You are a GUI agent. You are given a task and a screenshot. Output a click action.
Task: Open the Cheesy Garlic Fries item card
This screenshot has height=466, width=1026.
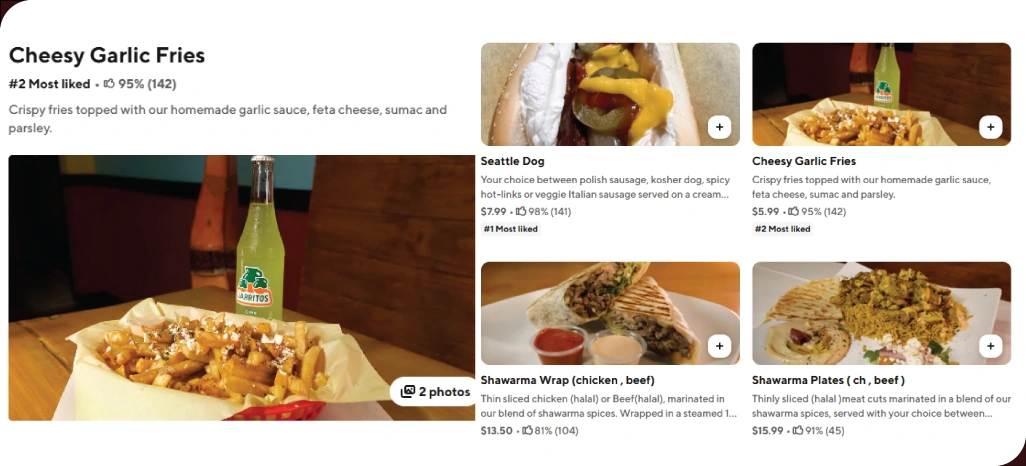coord(880,161)
